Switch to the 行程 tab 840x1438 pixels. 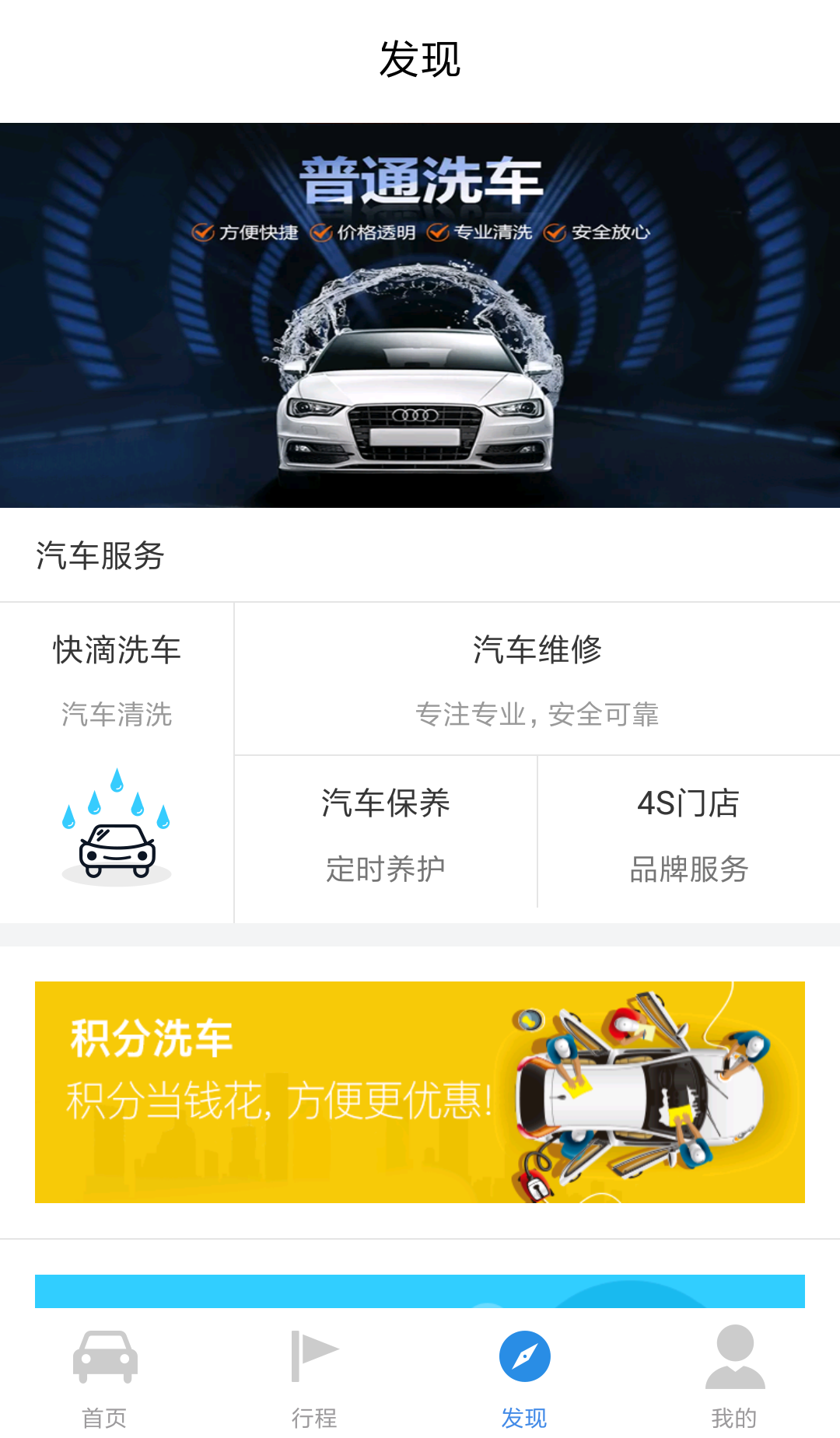click(315, 1377)
